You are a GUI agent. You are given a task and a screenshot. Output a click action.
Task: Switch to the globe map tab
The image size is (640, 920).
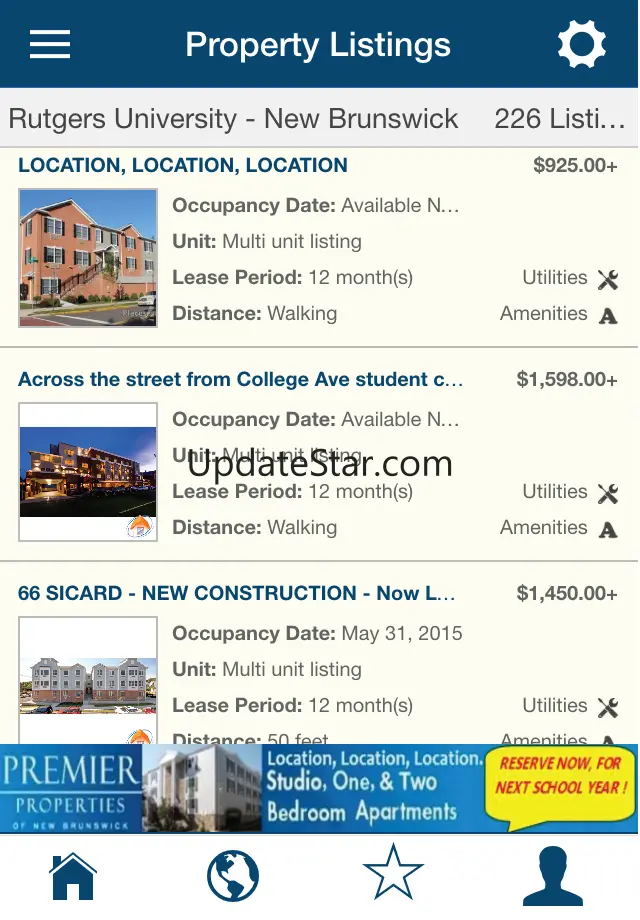(x=232, y=874)
